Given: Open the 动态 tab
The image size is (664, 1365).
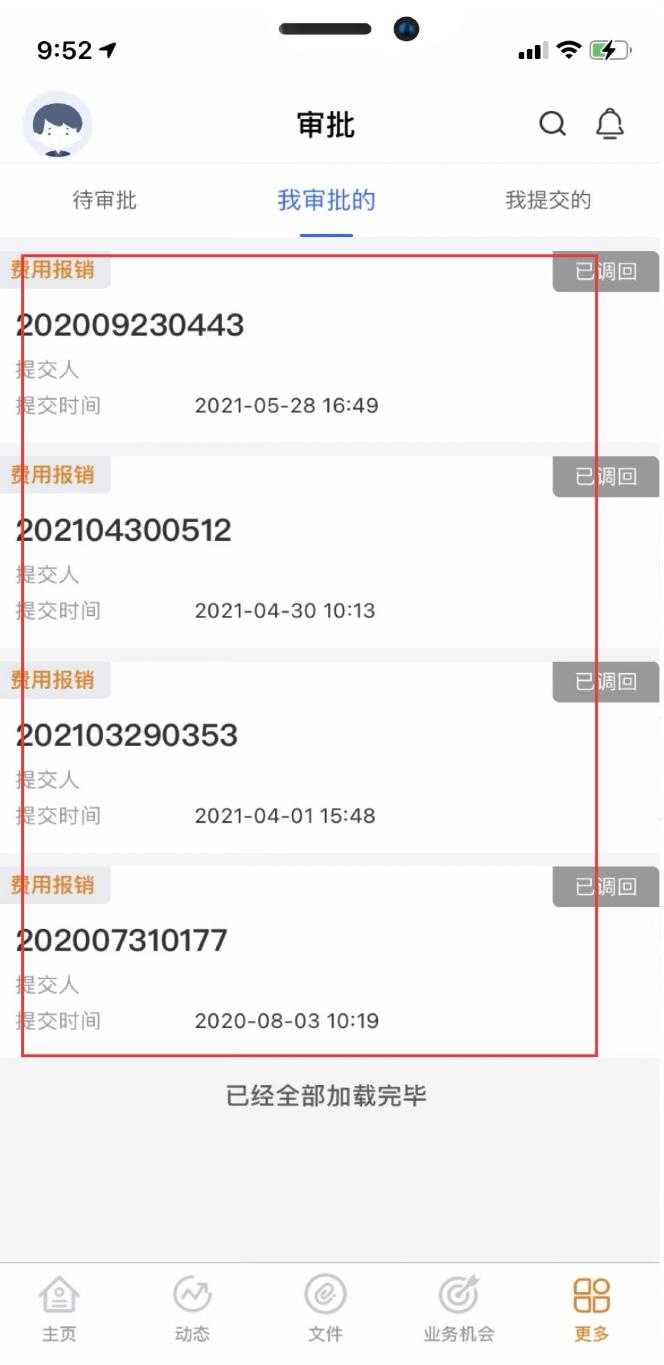Looking at the screenshot, I should pyautogui.click(x=192, y=1310).
